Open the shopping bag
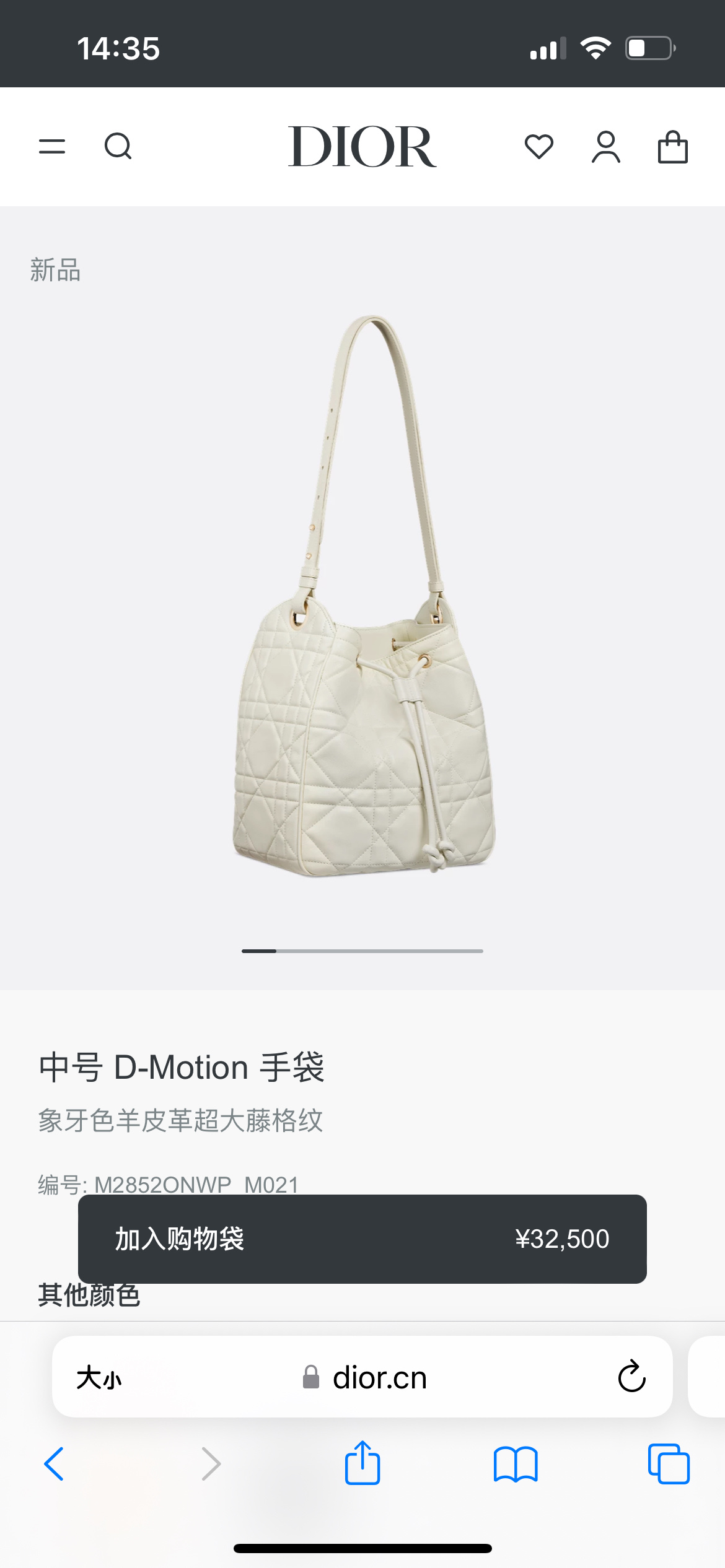The width and height of the screenshot is (725, 1568). point(672,147)
